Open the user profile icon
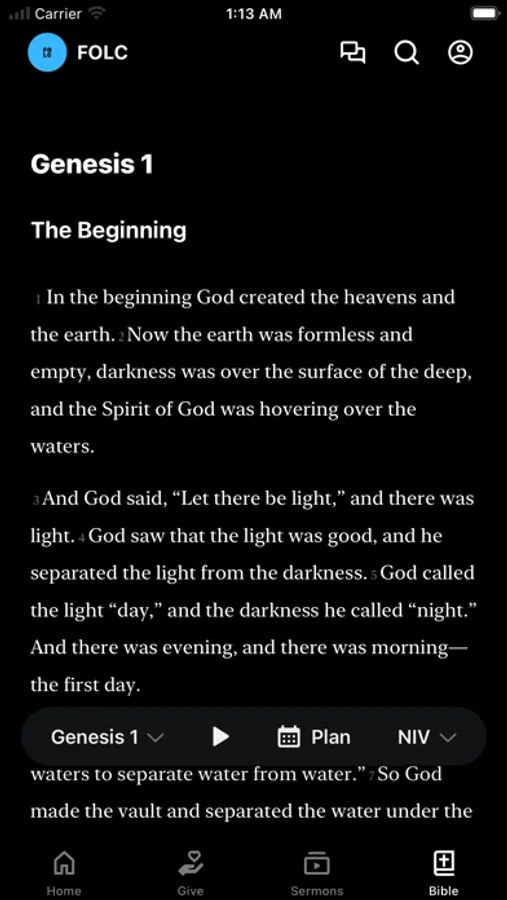507x900 pixels. (460, 52)
